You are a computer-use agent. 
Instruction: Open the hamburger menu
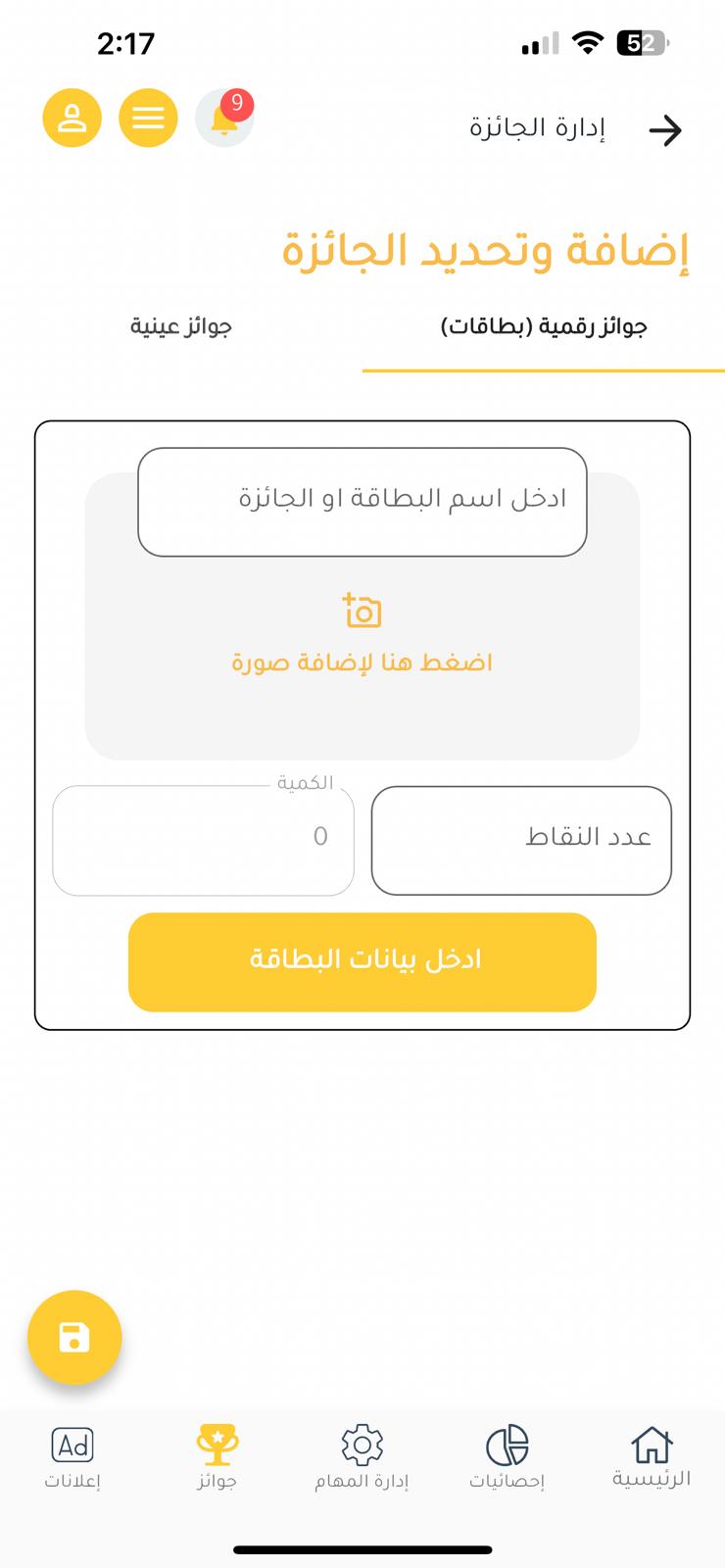click(148, 119)
